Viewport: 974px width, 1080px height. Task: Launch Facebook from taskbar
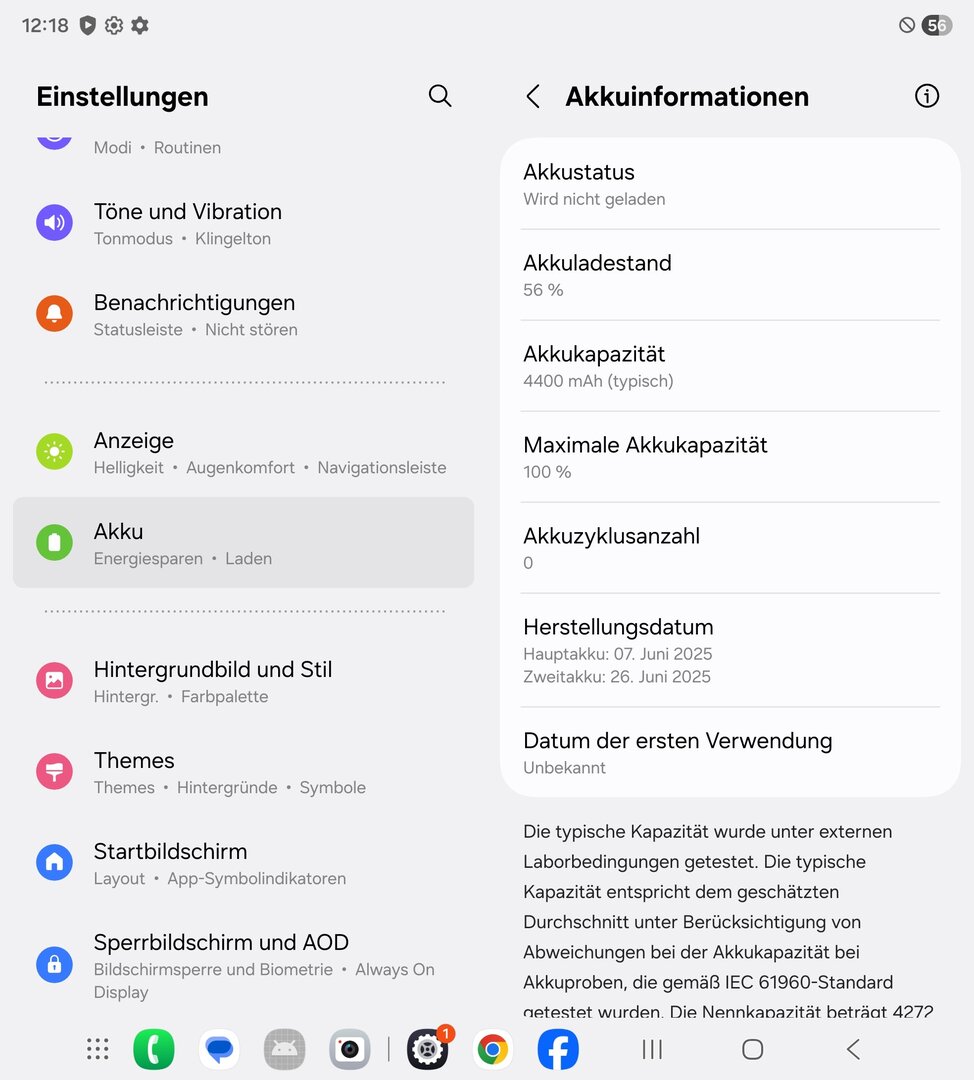[x=558, y=1049]
